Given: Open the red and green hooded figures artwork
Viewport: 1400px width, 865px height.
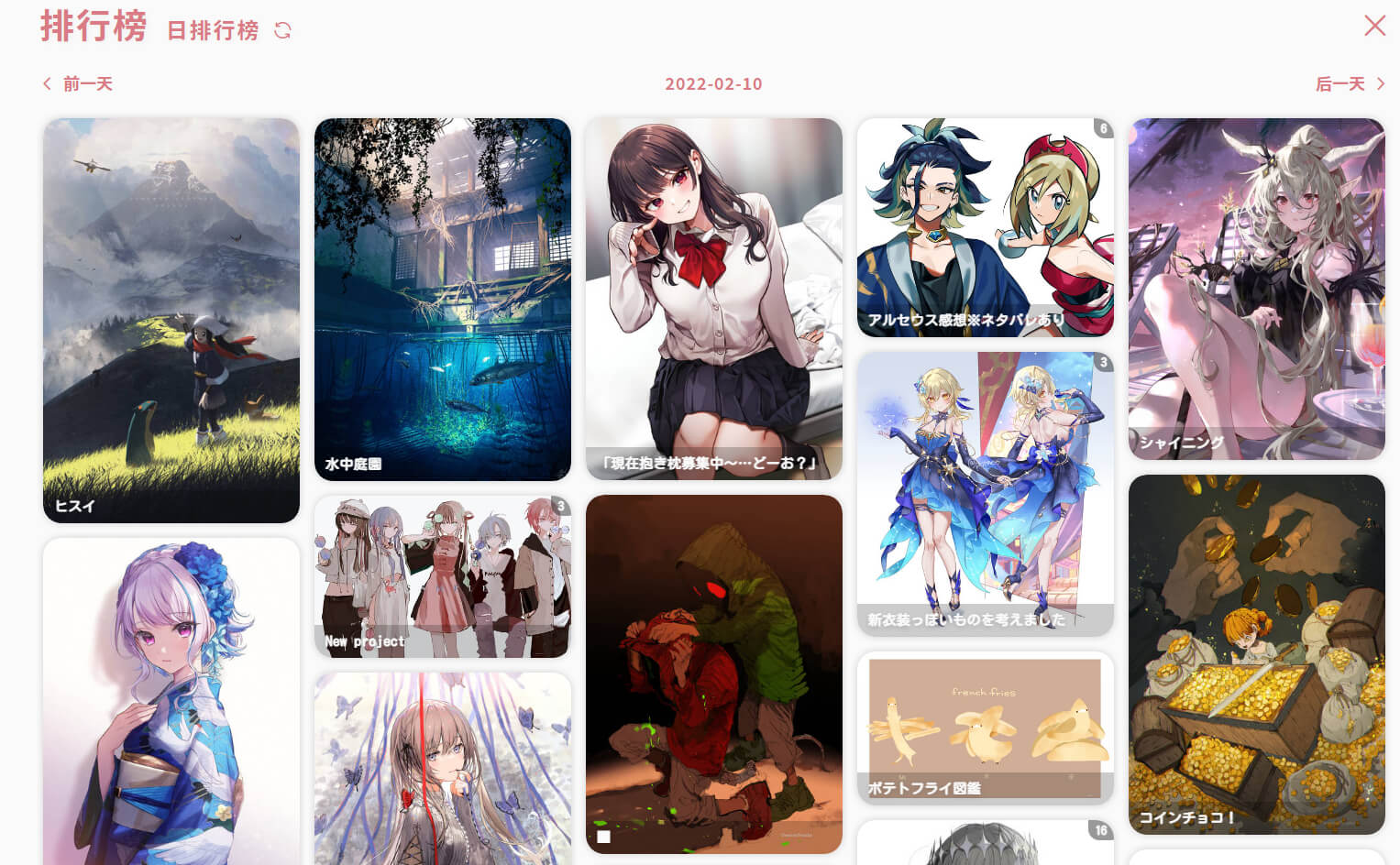Looking at the screenshot, I should (x=714, y=674).
